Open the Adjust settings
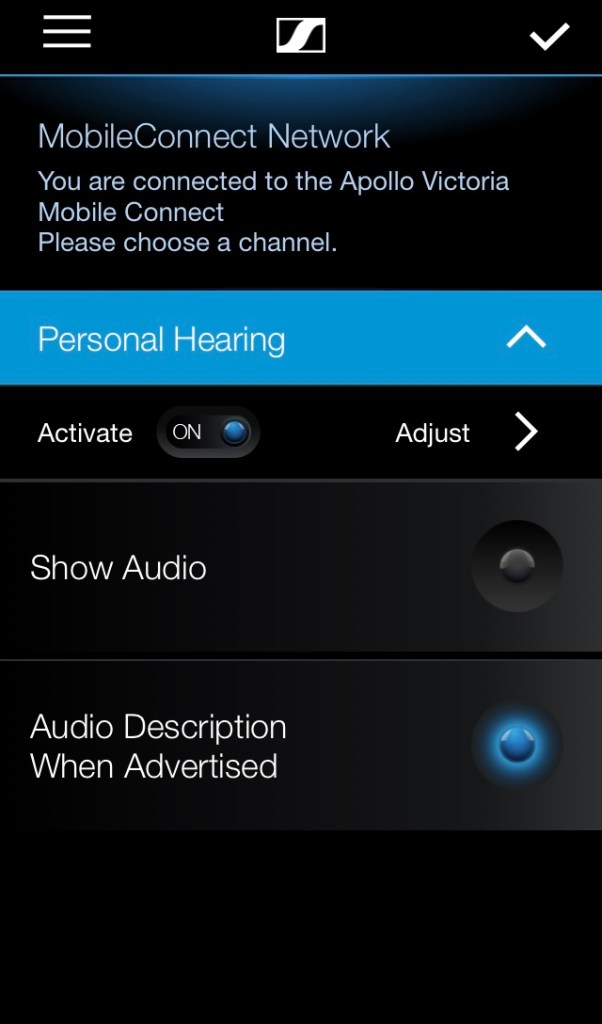The width and height of the screenshot is (602, 1024). (466, 433)
